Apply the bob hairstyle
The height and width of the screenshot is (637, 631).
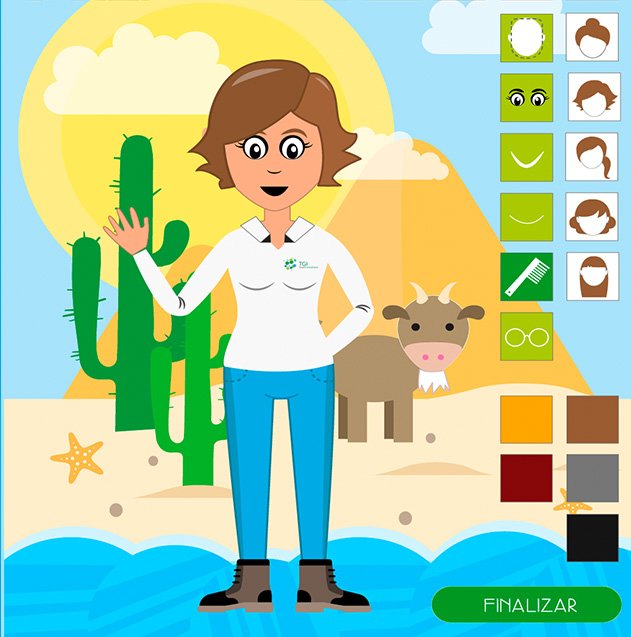click(x=592, y=216)
